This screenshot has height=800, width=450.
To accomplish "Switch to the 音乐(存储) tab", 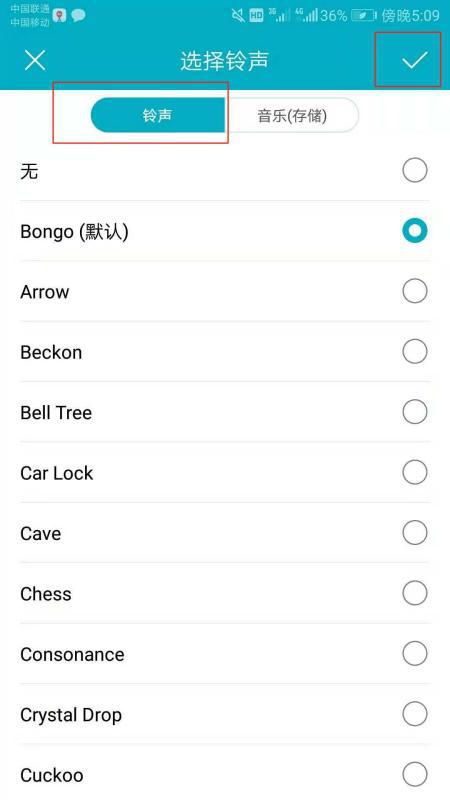I will click(x=292, y=115).
